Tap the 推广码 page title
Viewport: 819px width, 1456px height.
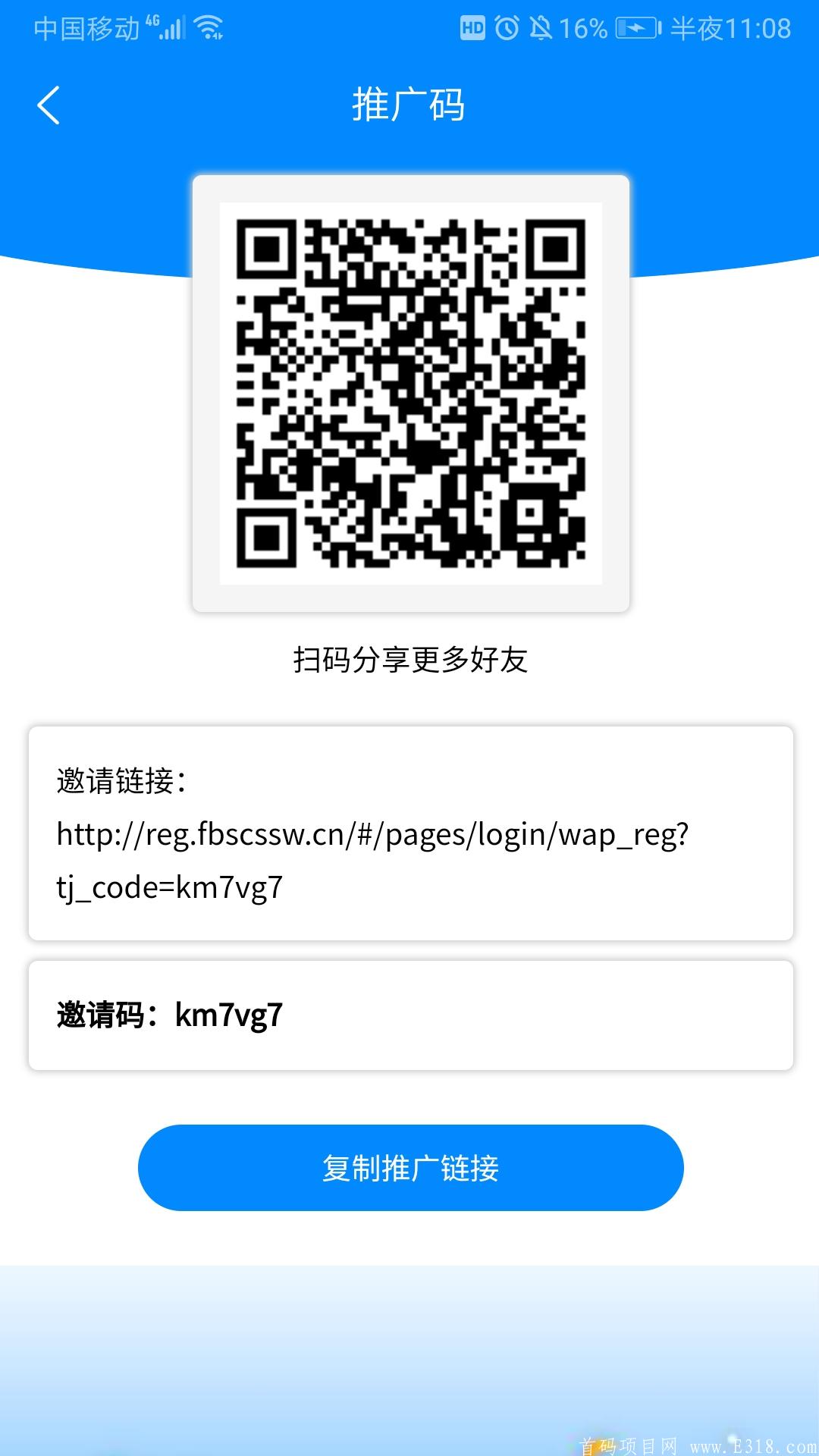point(409,105)
